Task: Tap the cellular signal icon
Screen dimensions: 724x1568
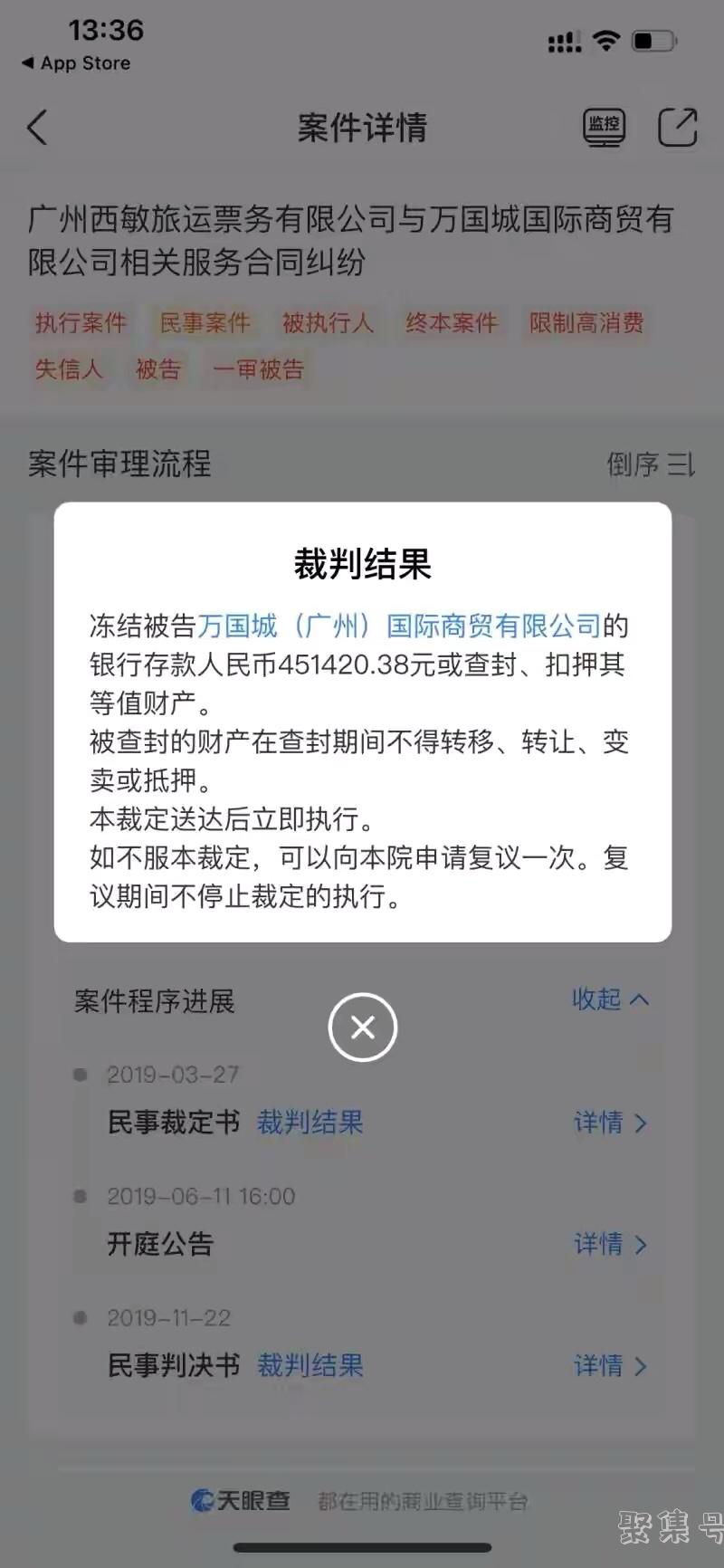Action: tap(562, 42)
